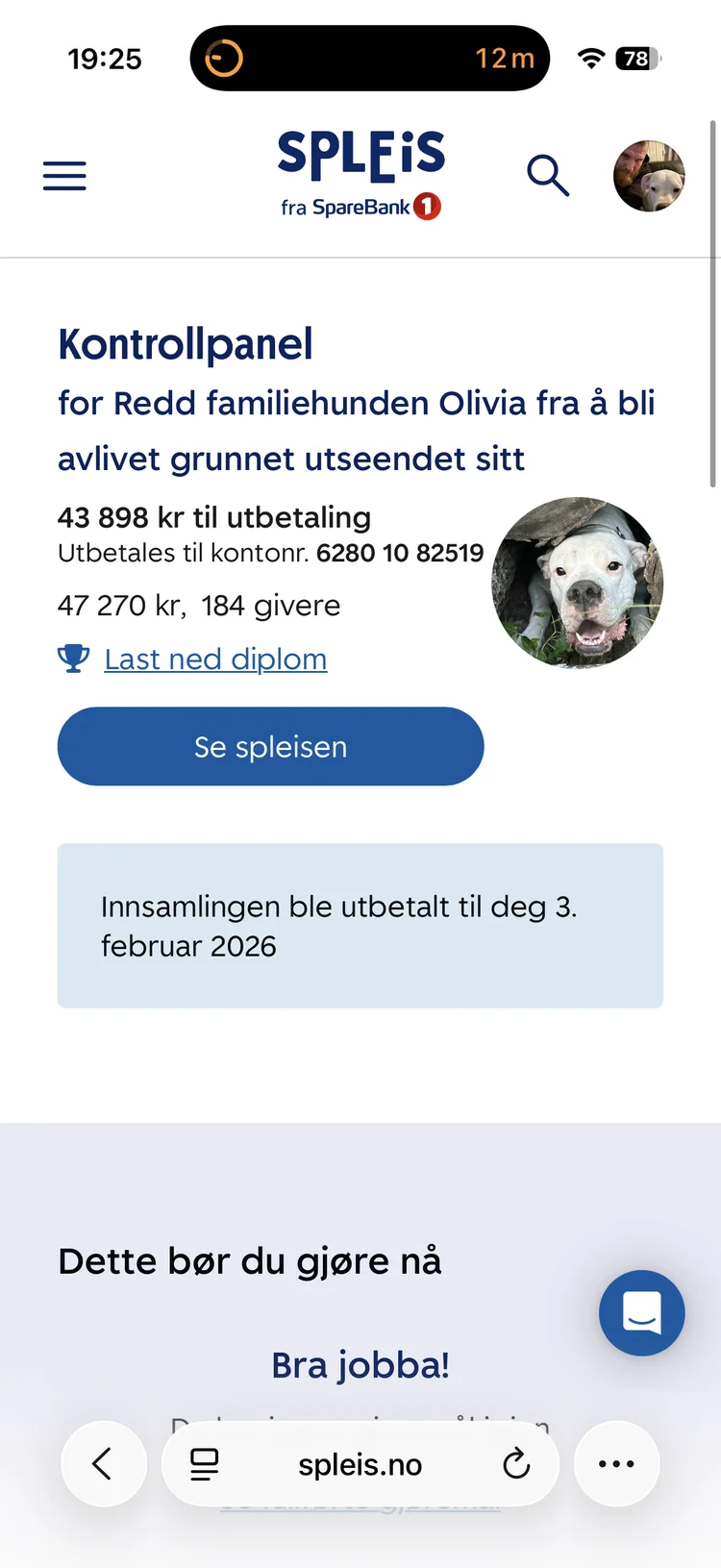Tap the Last ned diplom link
This screenshot has height=1568, width=721.
(x=215, y=660)
